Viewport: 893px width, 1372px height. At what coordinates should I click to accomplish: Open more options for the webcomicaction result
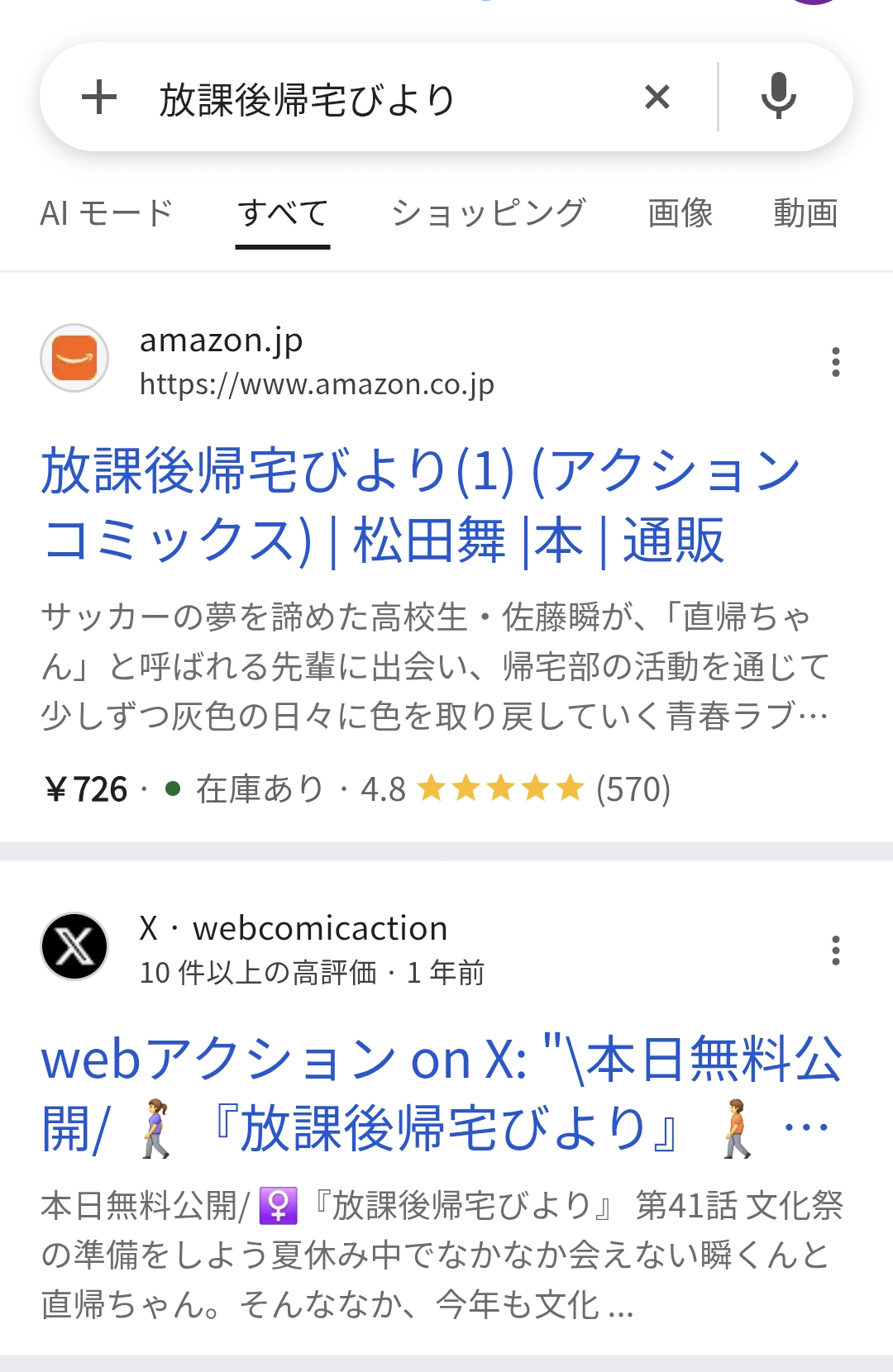[x=836, y=950]
